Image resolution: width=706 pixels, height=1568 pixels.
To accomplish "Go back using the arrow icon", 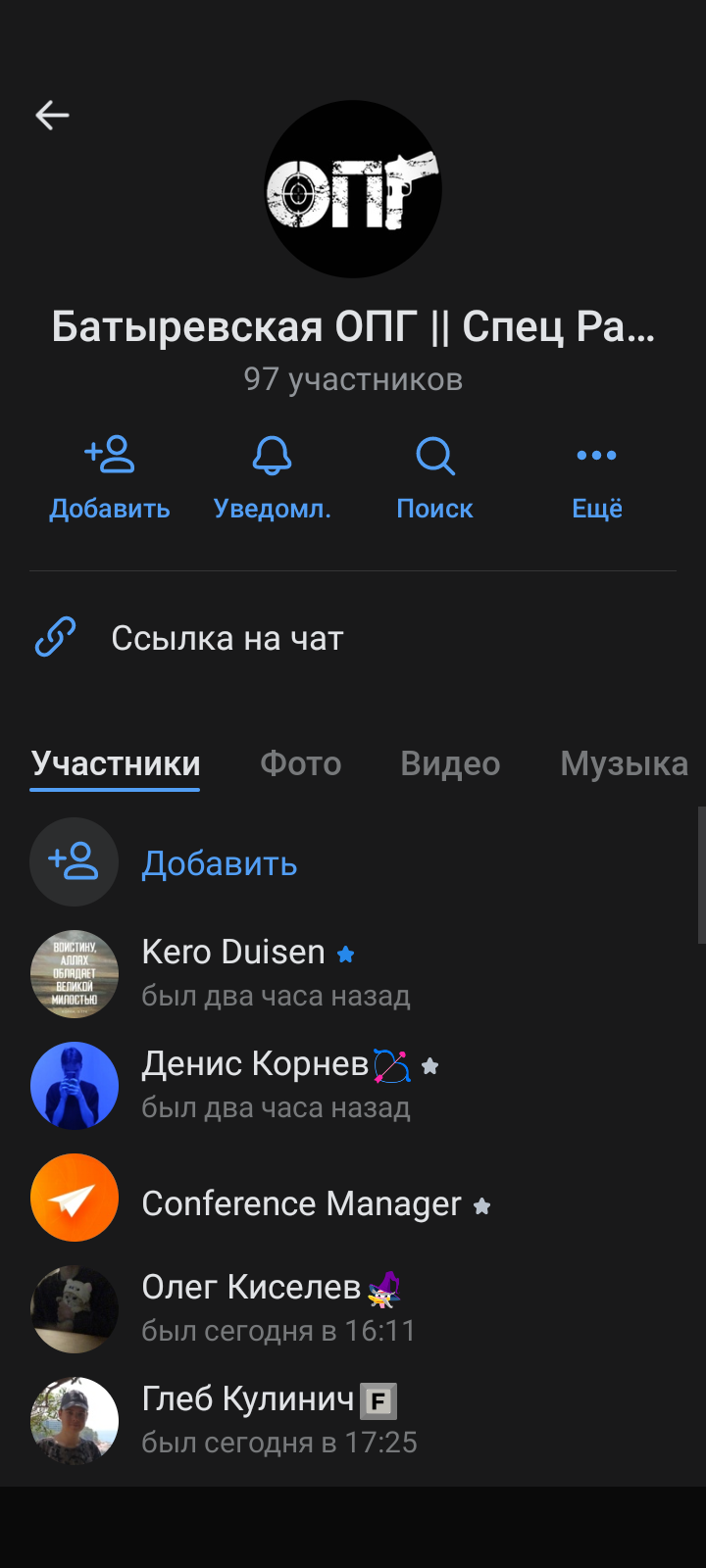I will (x=52, y=116).
